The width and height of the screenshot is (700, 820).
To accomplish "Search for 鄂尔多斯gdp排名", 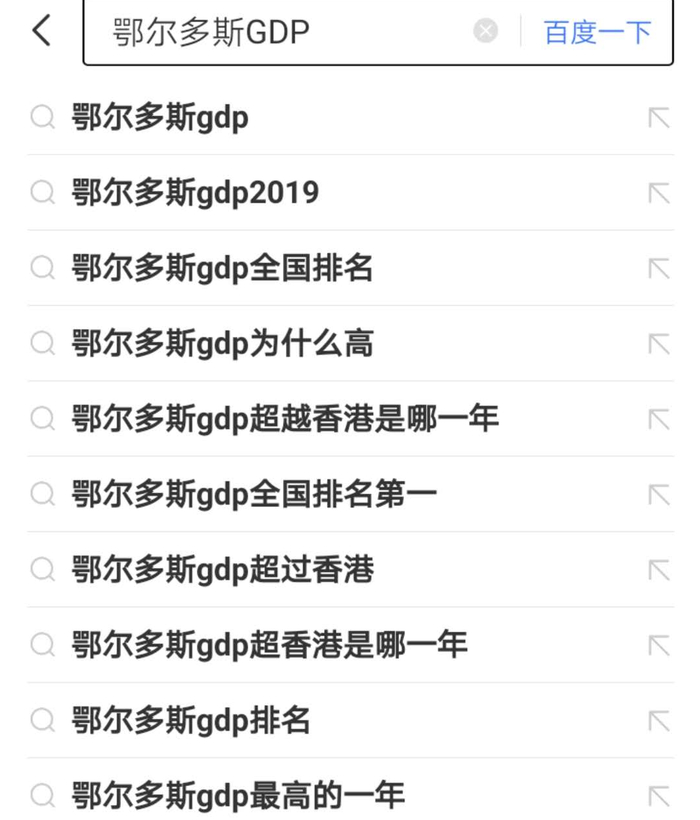I will coord(191,720).
